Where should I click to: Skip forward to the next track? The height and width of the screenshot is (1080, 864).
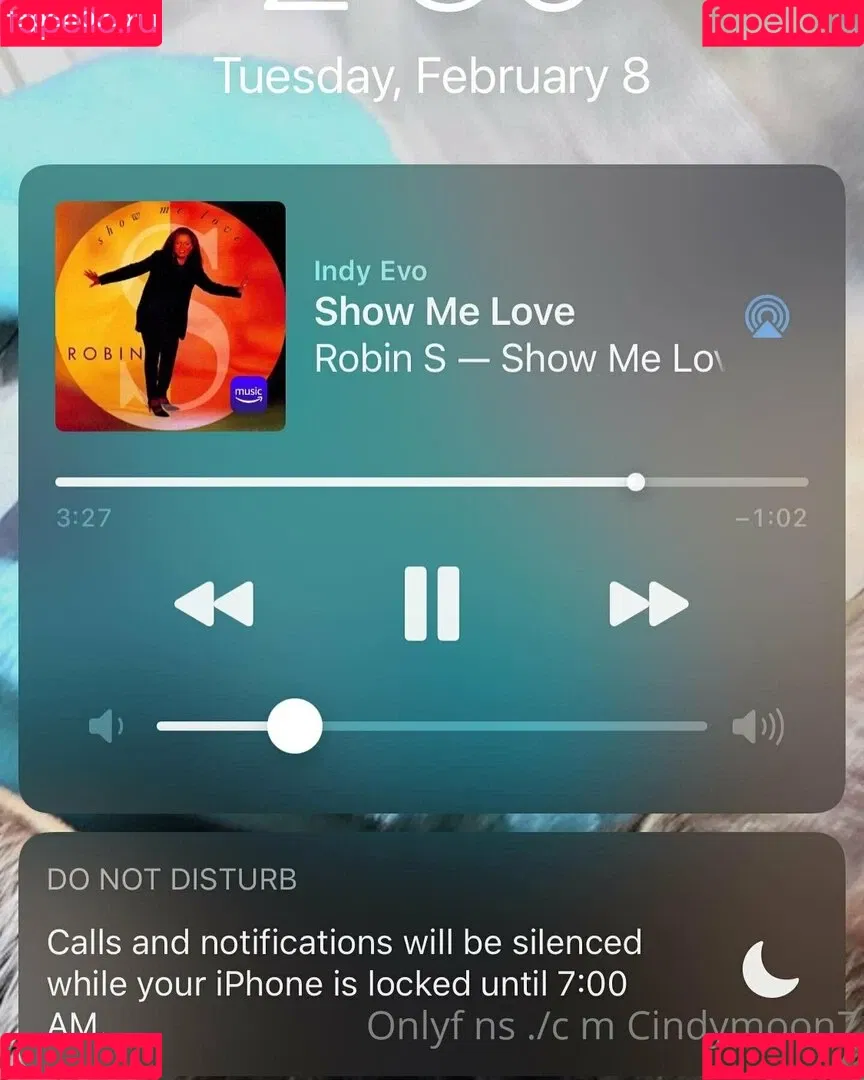649,604
